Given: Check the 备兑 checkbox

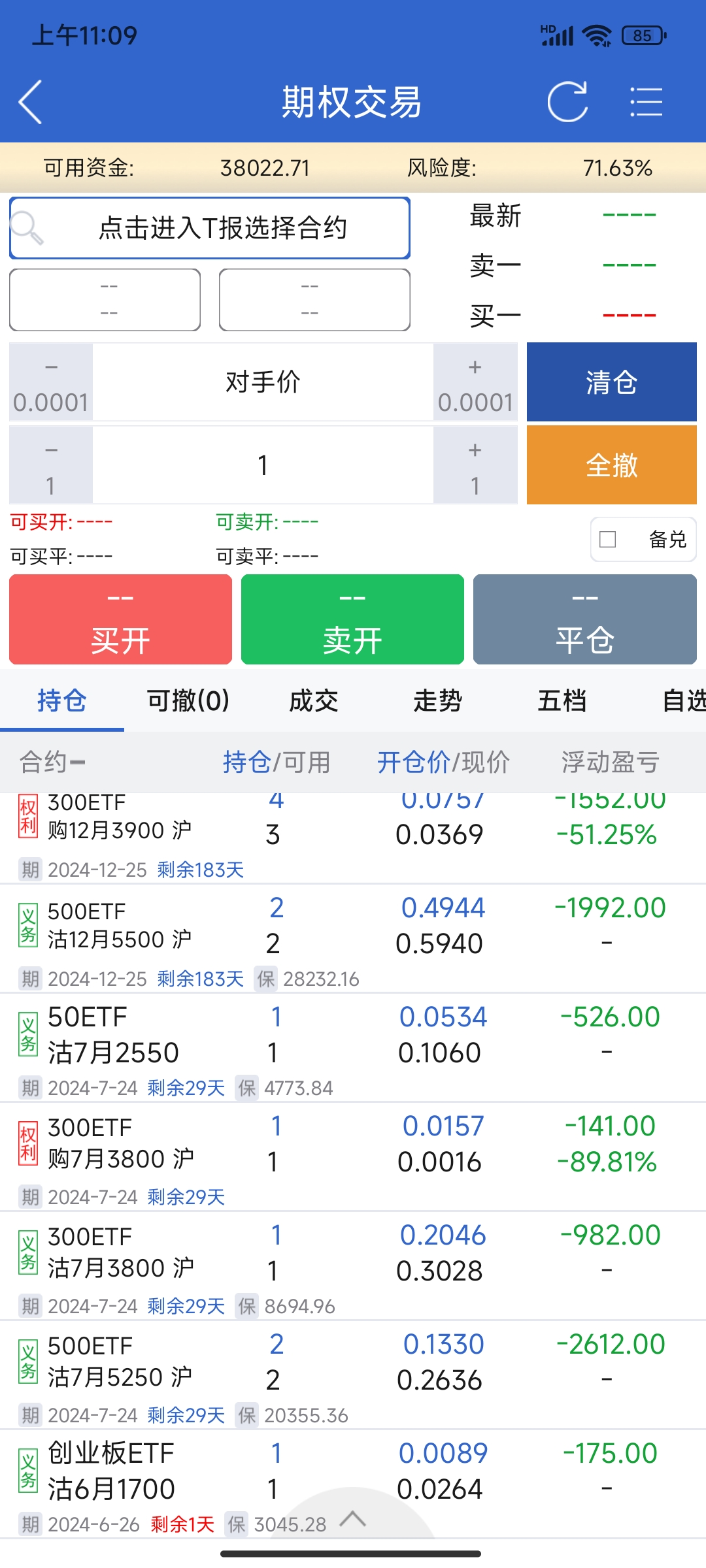Looking at the screenshot, I should [608, 539].
